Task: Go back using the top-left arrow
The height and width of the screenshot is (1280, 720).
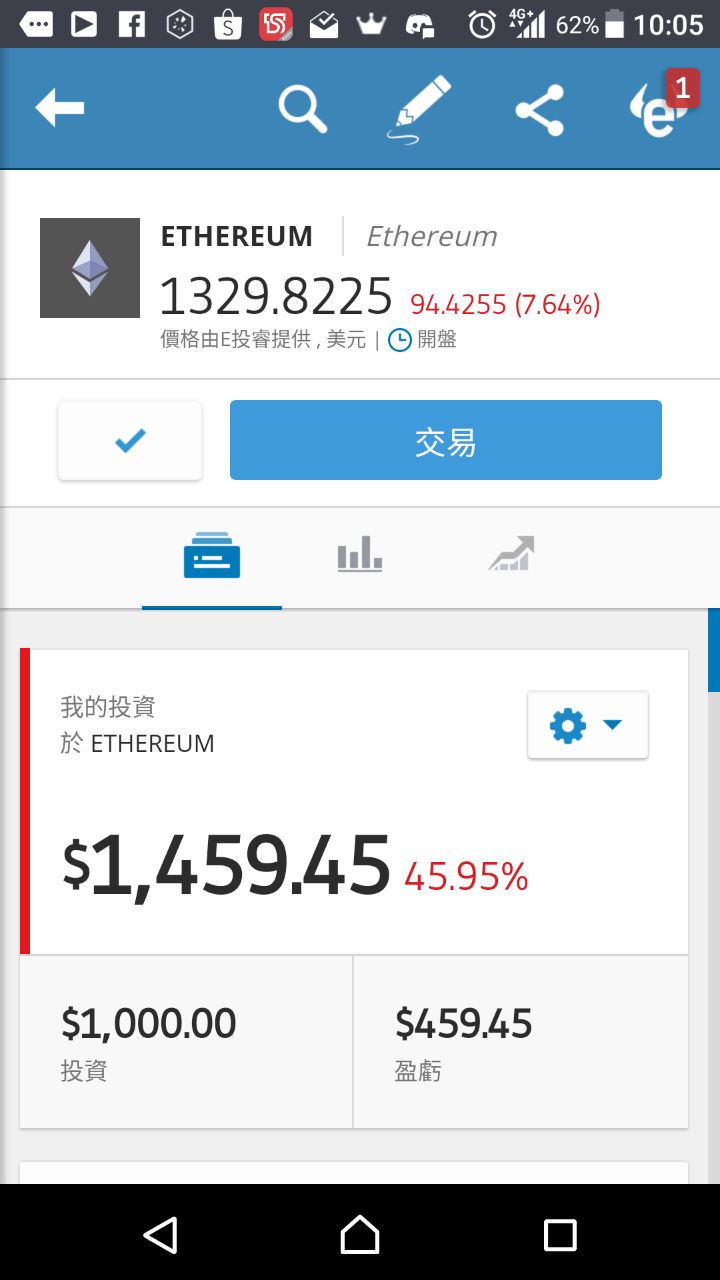Action: [60, 108]
